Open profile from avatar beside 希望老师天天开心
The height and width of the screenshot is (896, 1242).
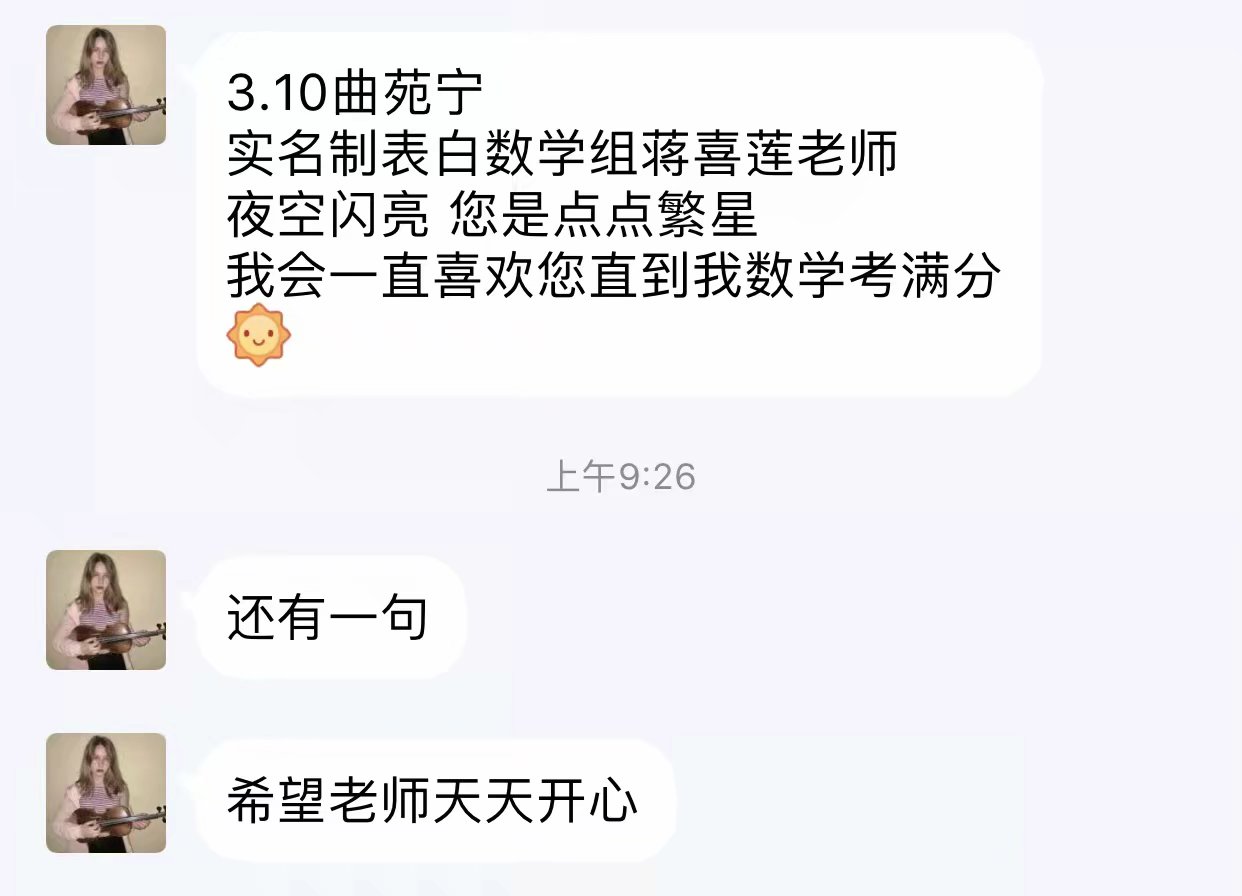pos(106,792)
